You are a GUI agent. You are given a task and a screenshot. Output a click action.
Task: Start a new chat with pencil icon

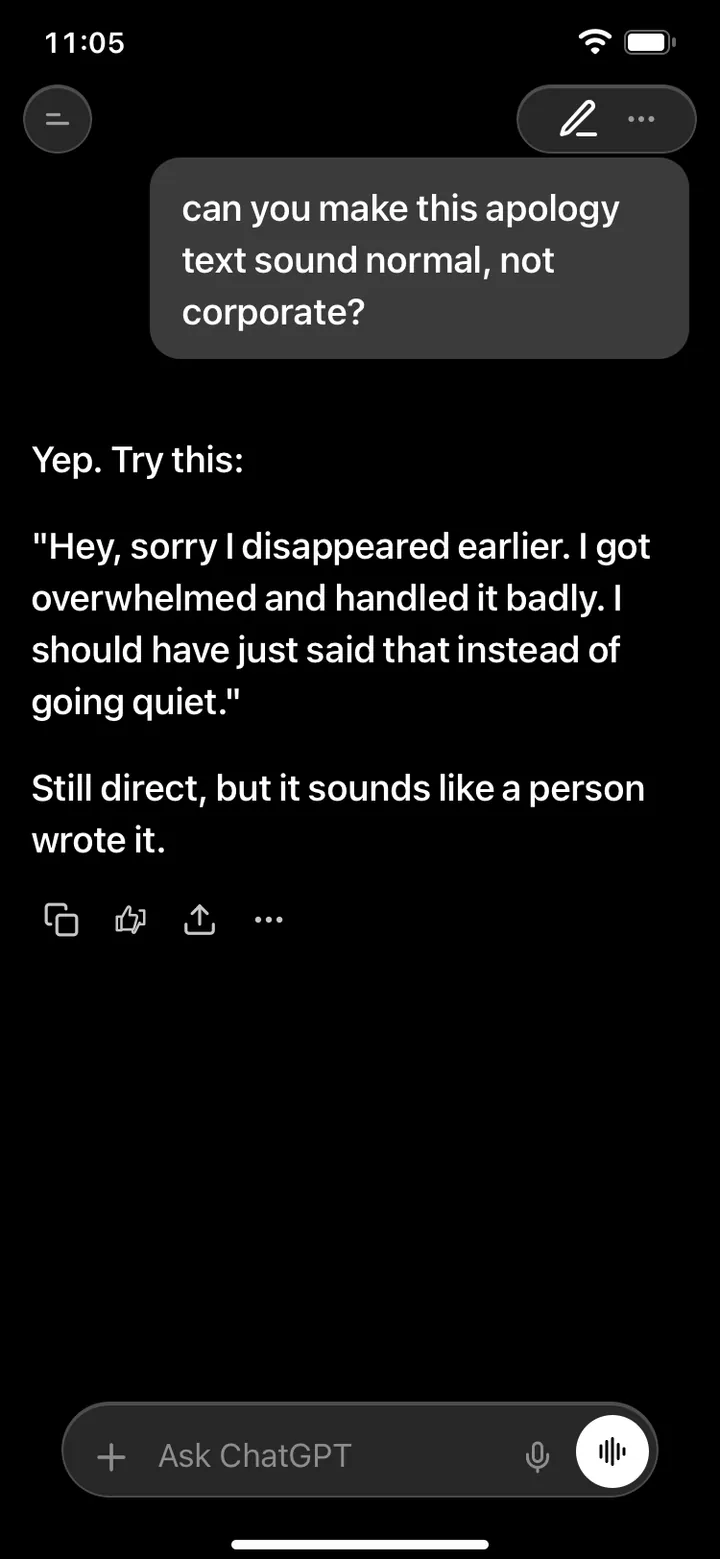[577, 119]
